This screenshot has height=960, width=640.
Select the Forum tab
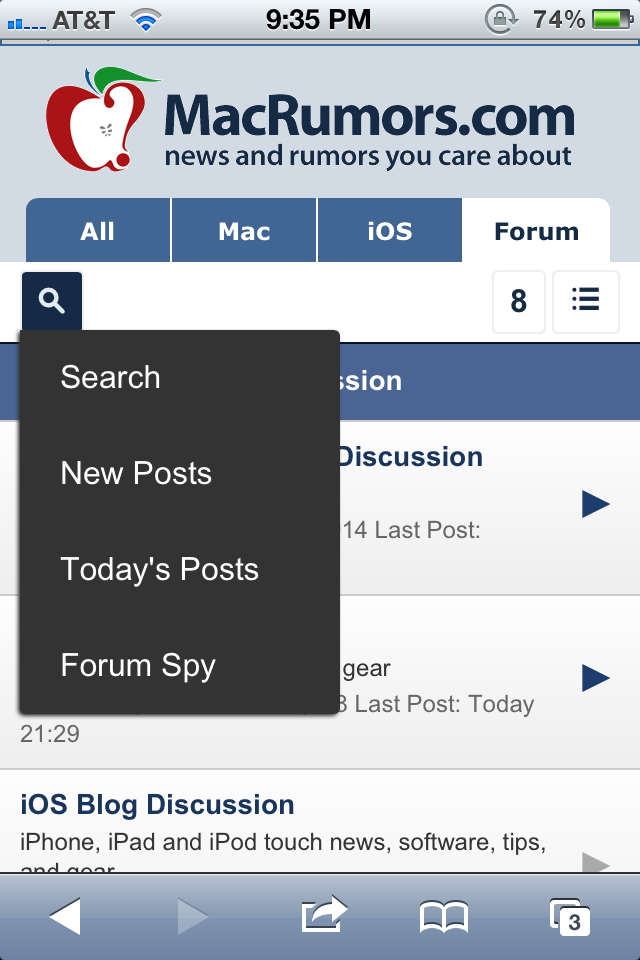[536, 231]
